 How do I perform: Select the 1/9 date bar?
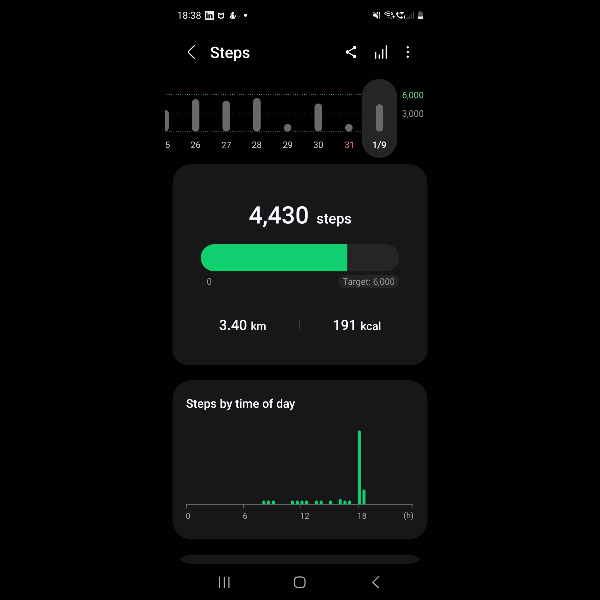coord(379,120)
